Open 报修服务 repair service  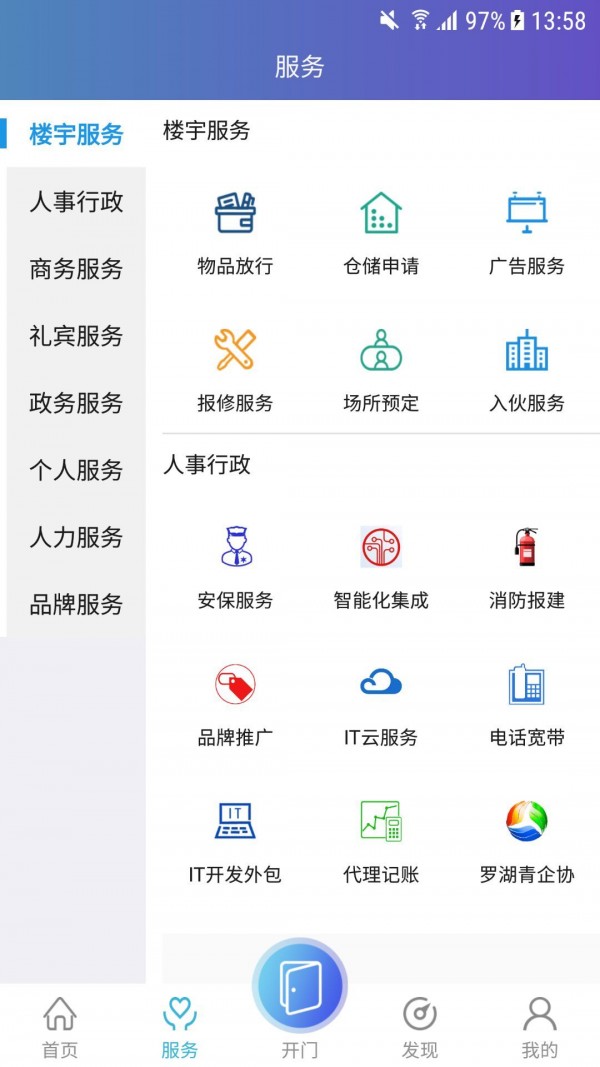point(235,370)
